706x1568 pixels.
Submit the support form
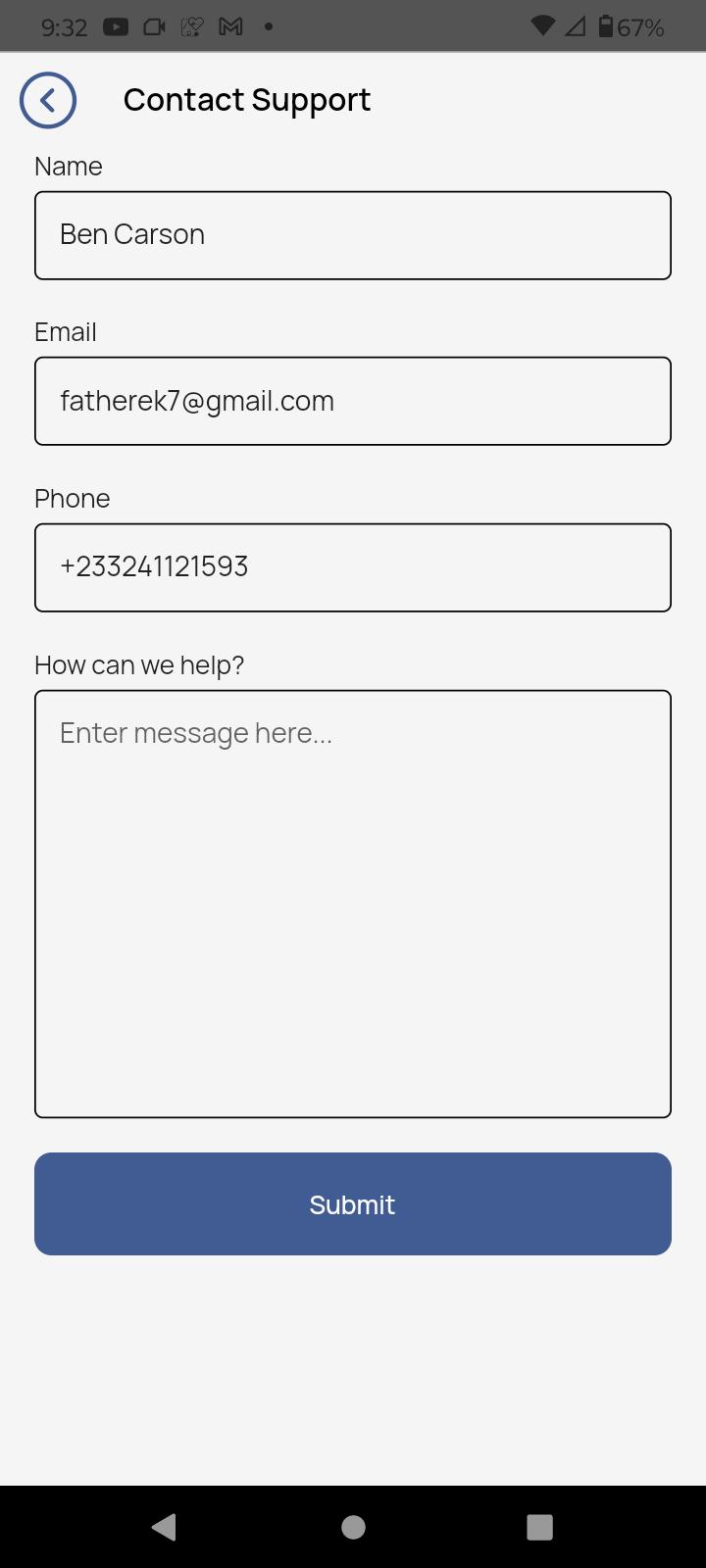coord(353,1203)
